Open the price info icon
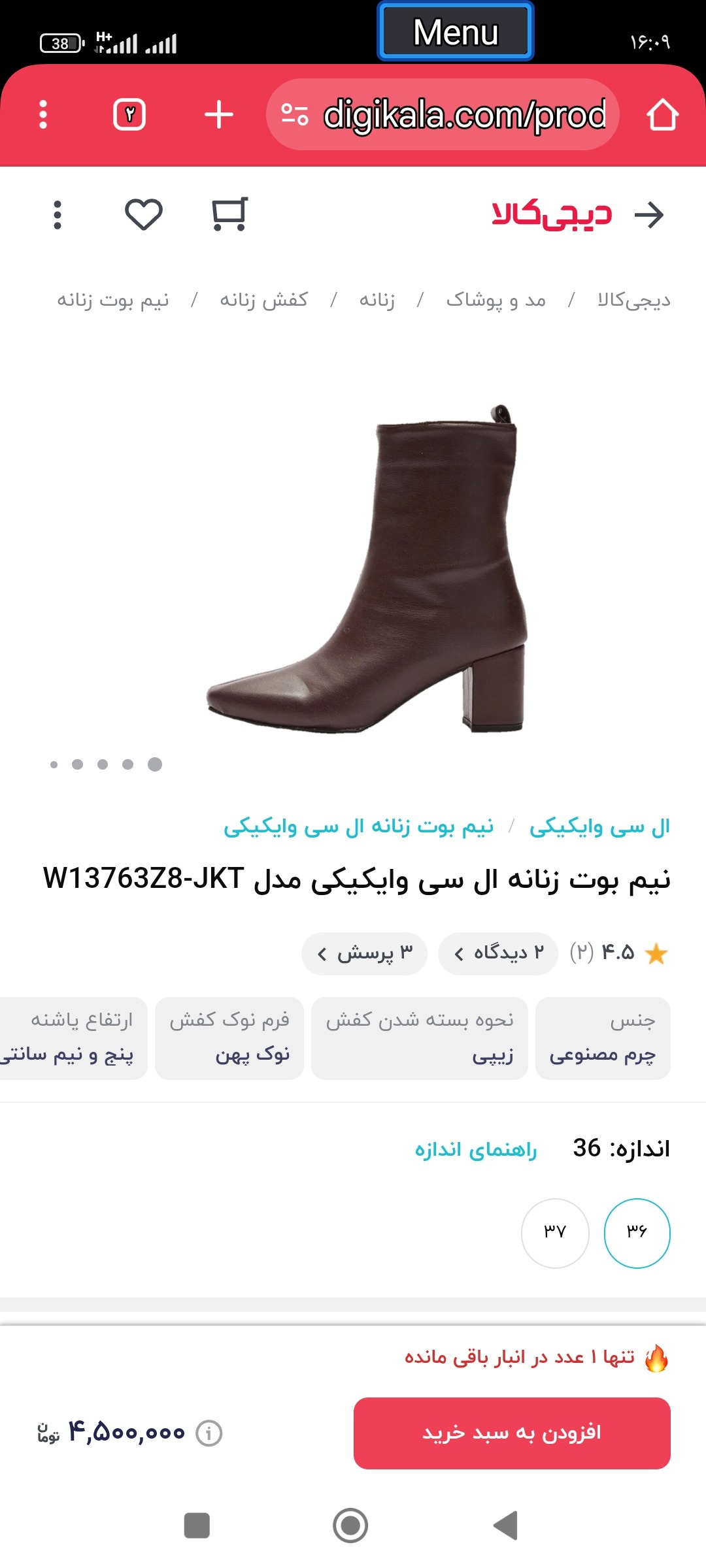 tap(209, 1433)
